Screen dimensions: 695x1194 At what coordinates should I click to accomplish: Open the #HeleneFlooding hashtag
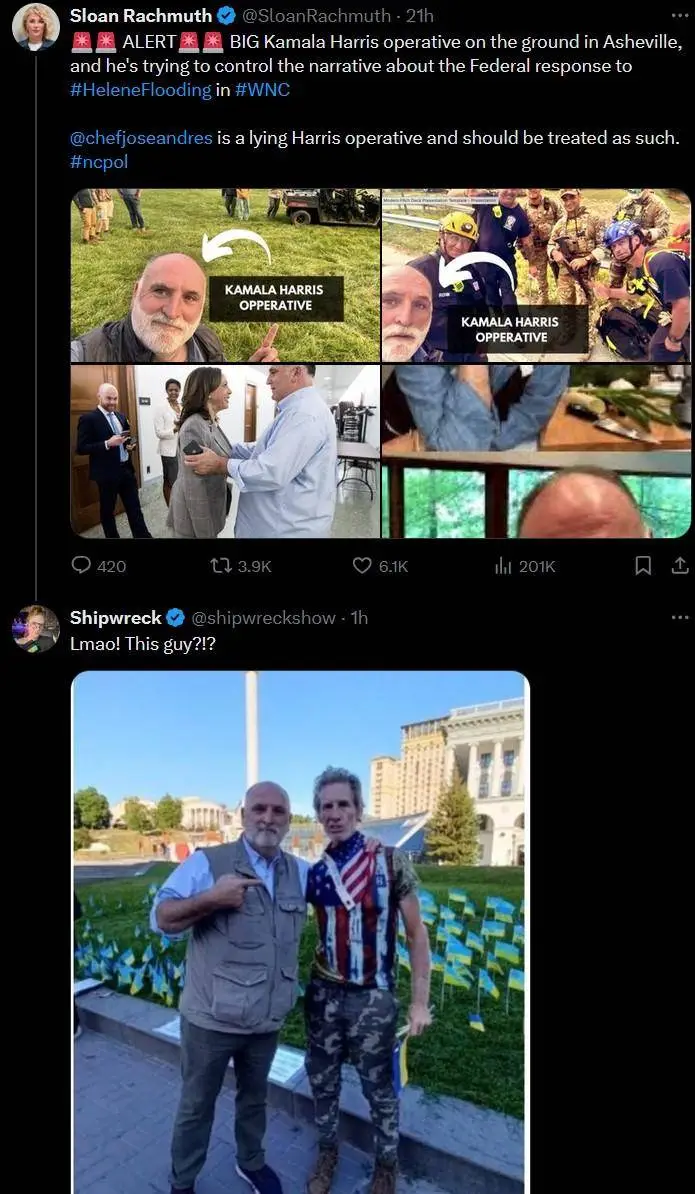[141, 90]
